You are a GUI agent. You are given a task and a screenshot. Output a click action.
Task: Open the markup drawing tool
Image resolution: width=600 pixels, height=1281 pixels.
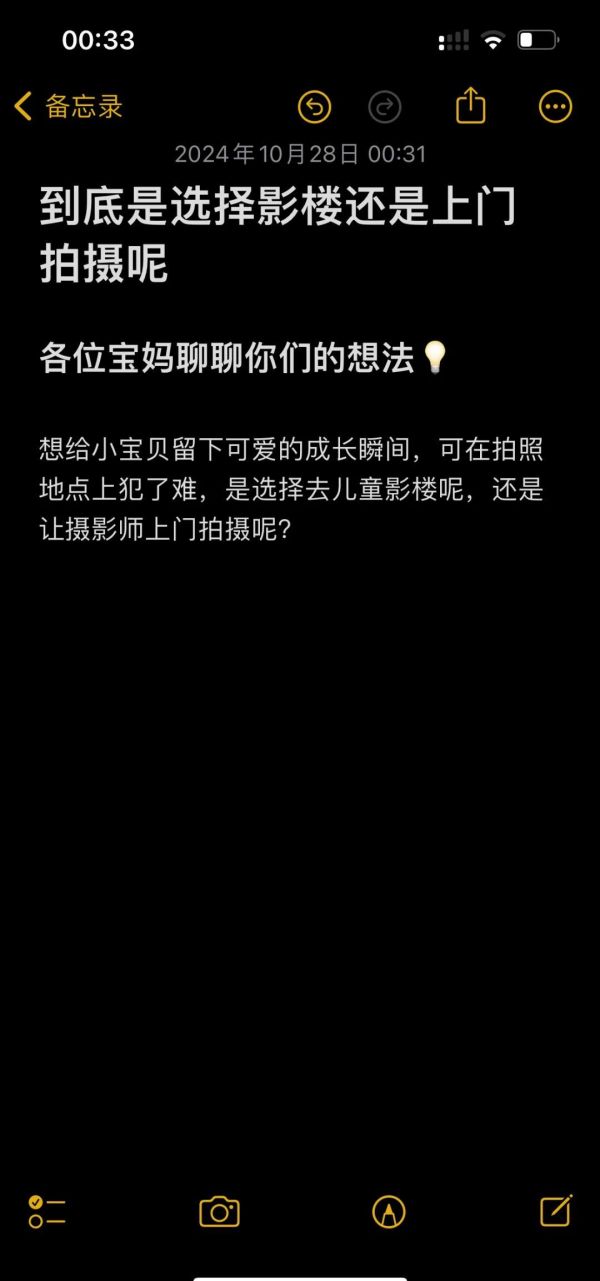pyautogui.click(x=388, y=1211)
